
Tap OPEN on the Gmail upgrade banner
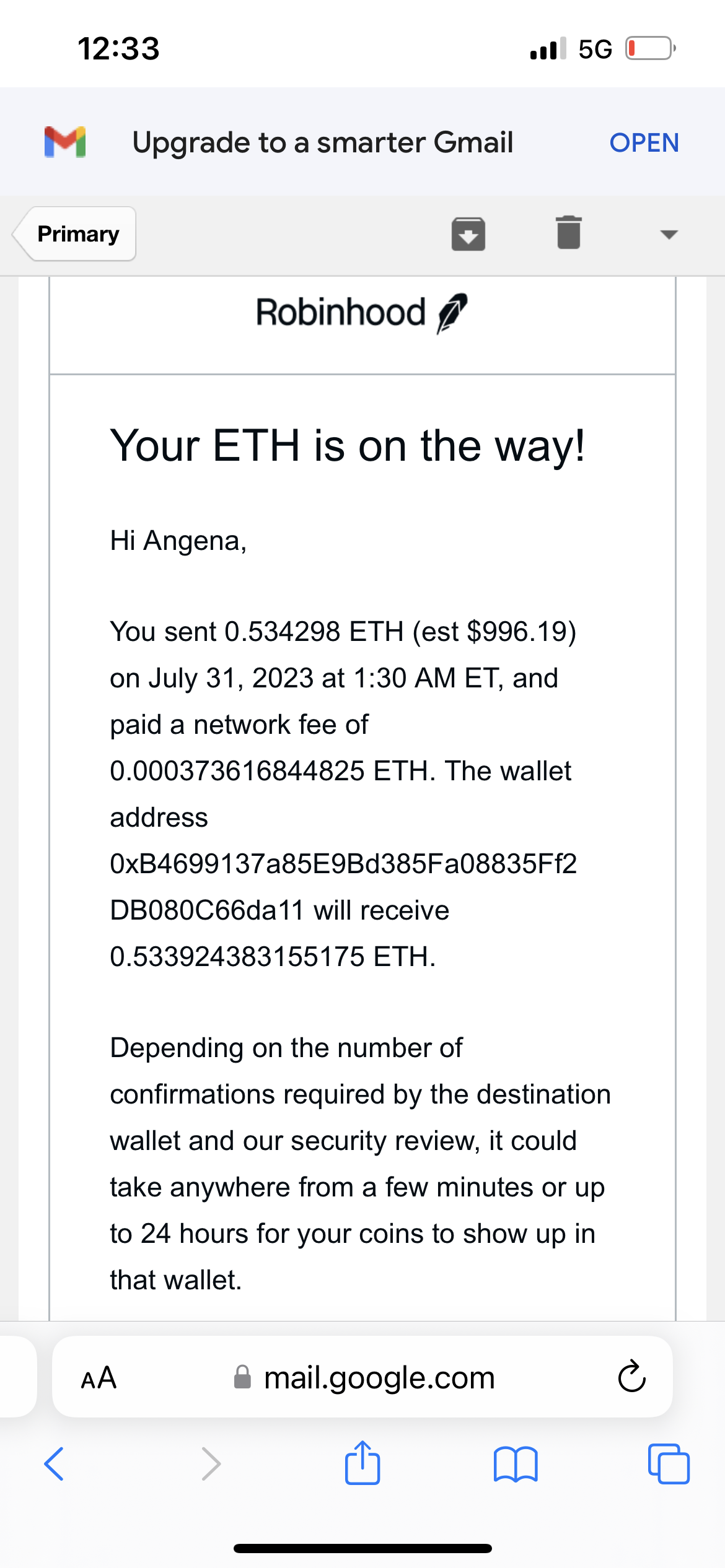[x=644, y=143]
